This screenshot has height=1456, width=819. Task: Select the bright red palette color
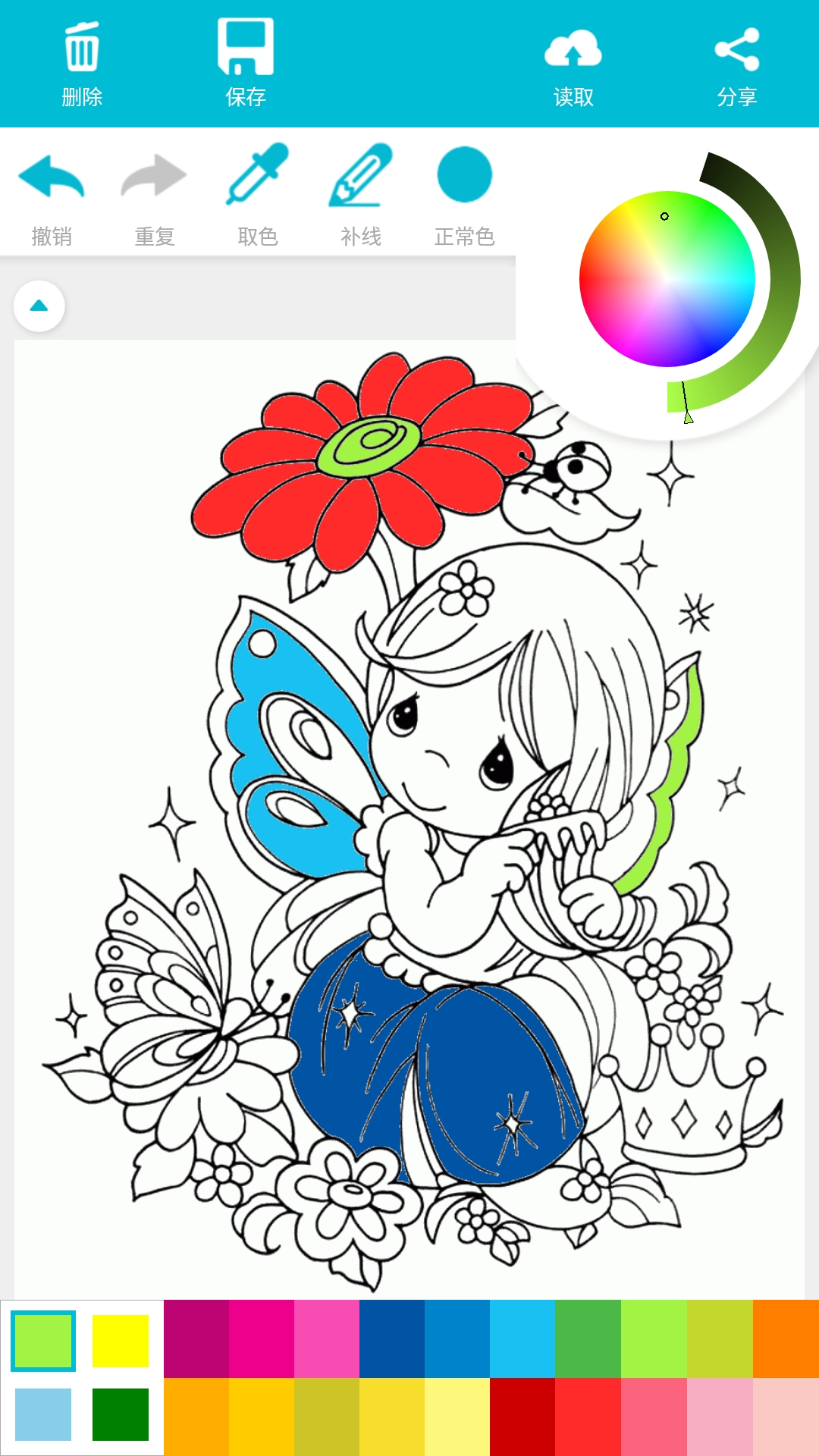click(588, 1416)
